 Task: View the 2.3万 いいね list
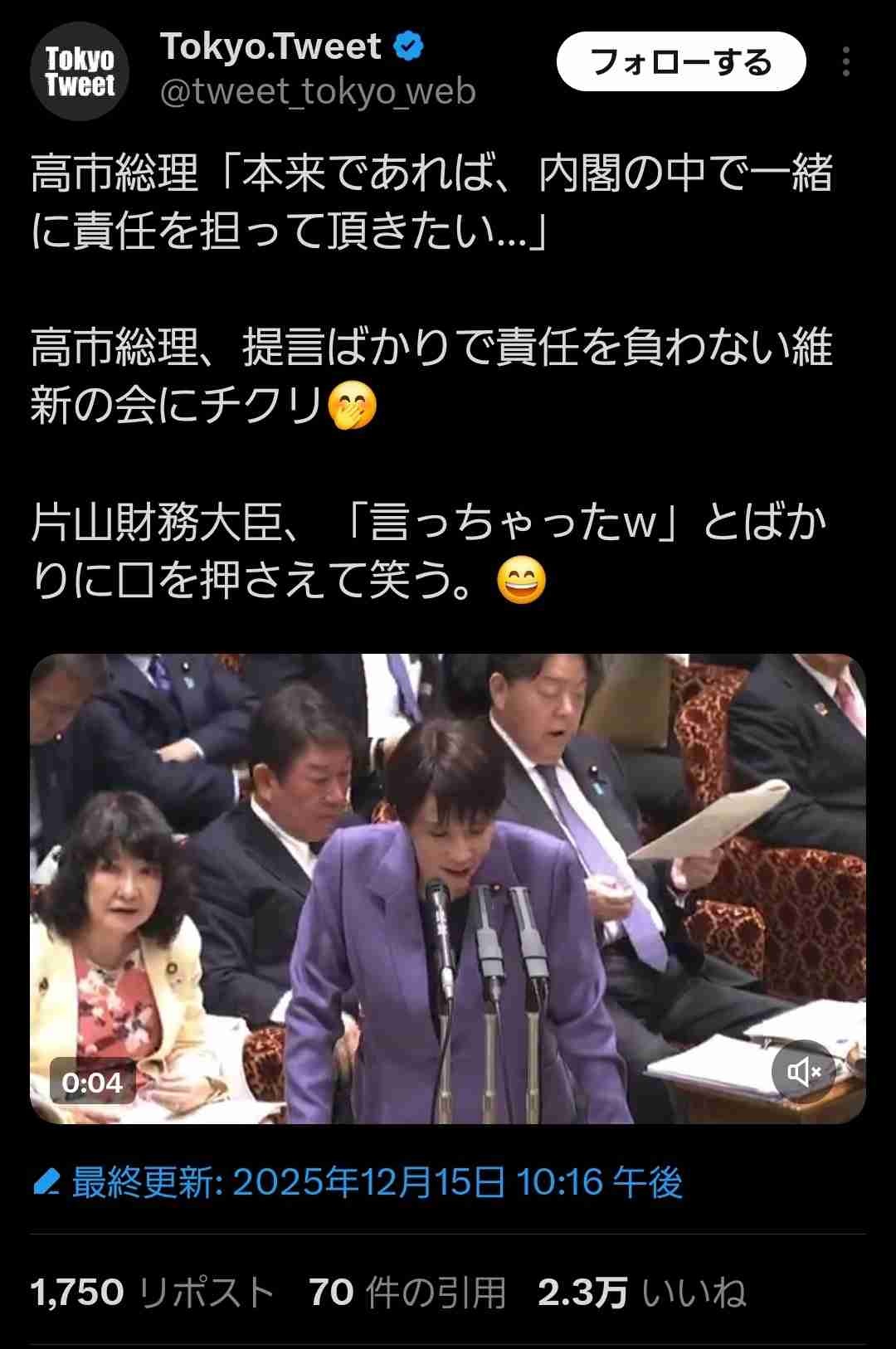(x=641, y=1293)
